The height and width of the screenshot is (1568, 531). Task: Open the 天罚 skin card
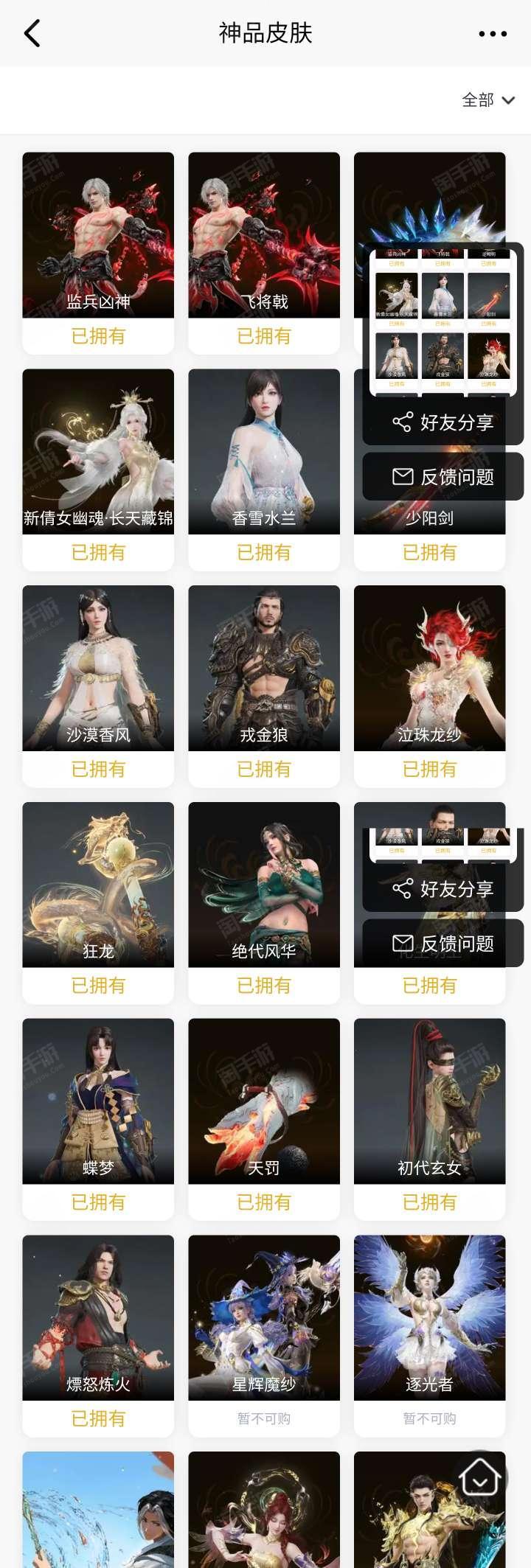click(x=264, y=1101)
